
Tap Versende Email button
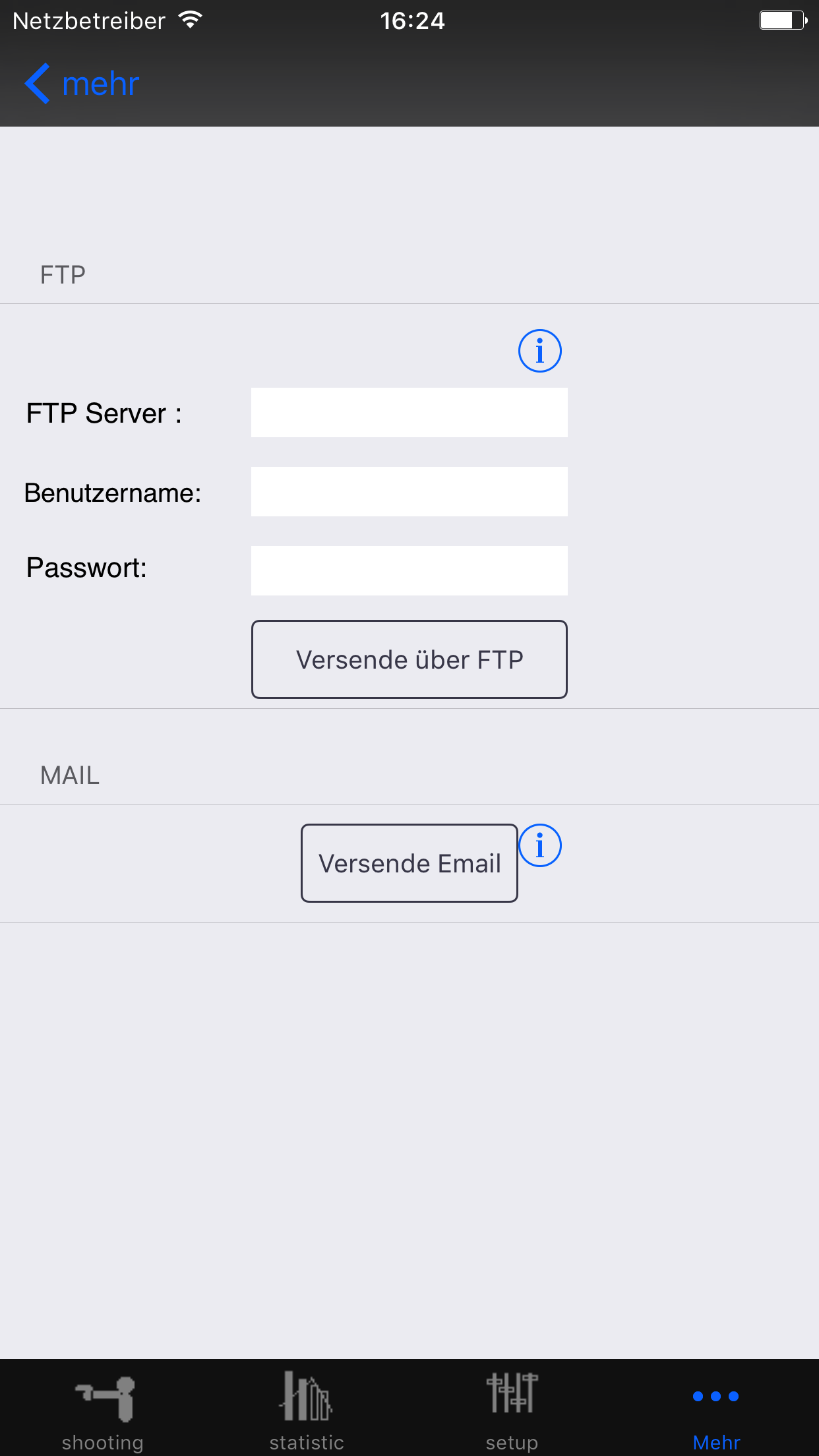click(409, 863)
